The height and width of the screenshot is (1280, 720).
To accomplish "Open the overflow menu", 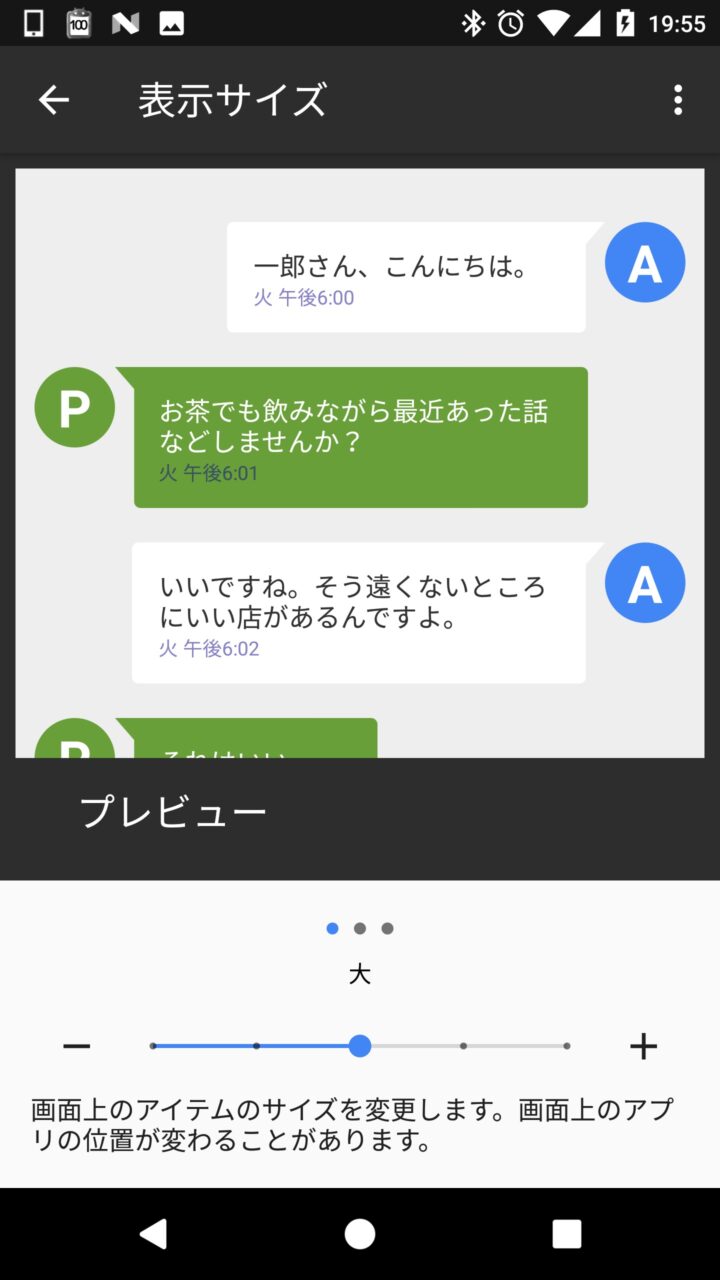I will coord(678,100).
